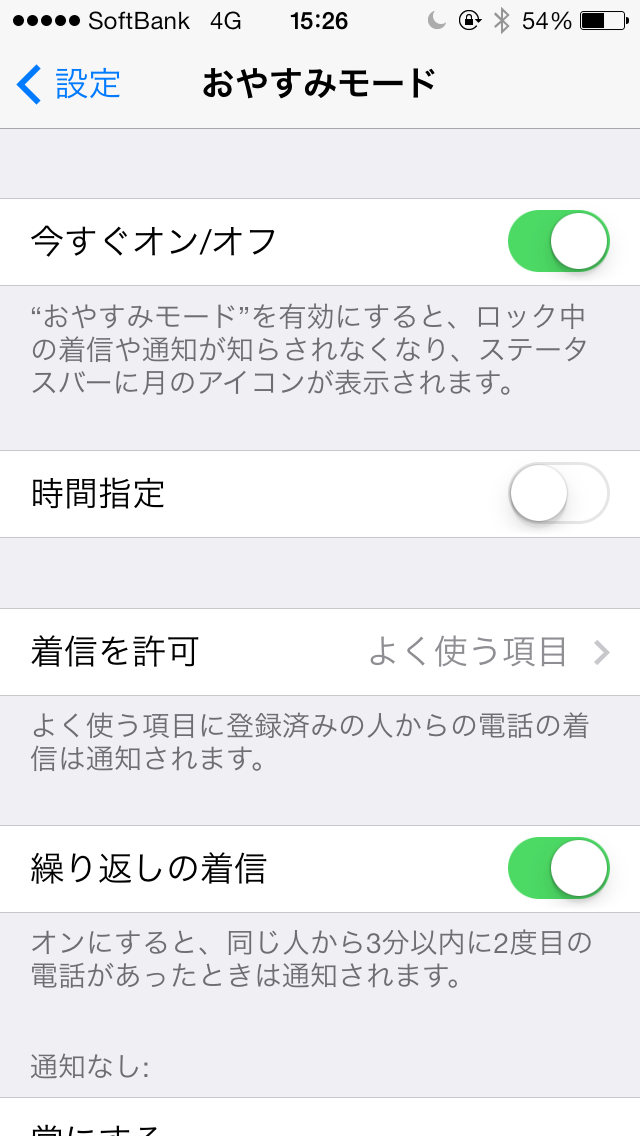Image resolution: width=640 pixels, height=1136 pixels.
Task: Disable the 繰り返しの着信 switch
Action: pos(558,868)
